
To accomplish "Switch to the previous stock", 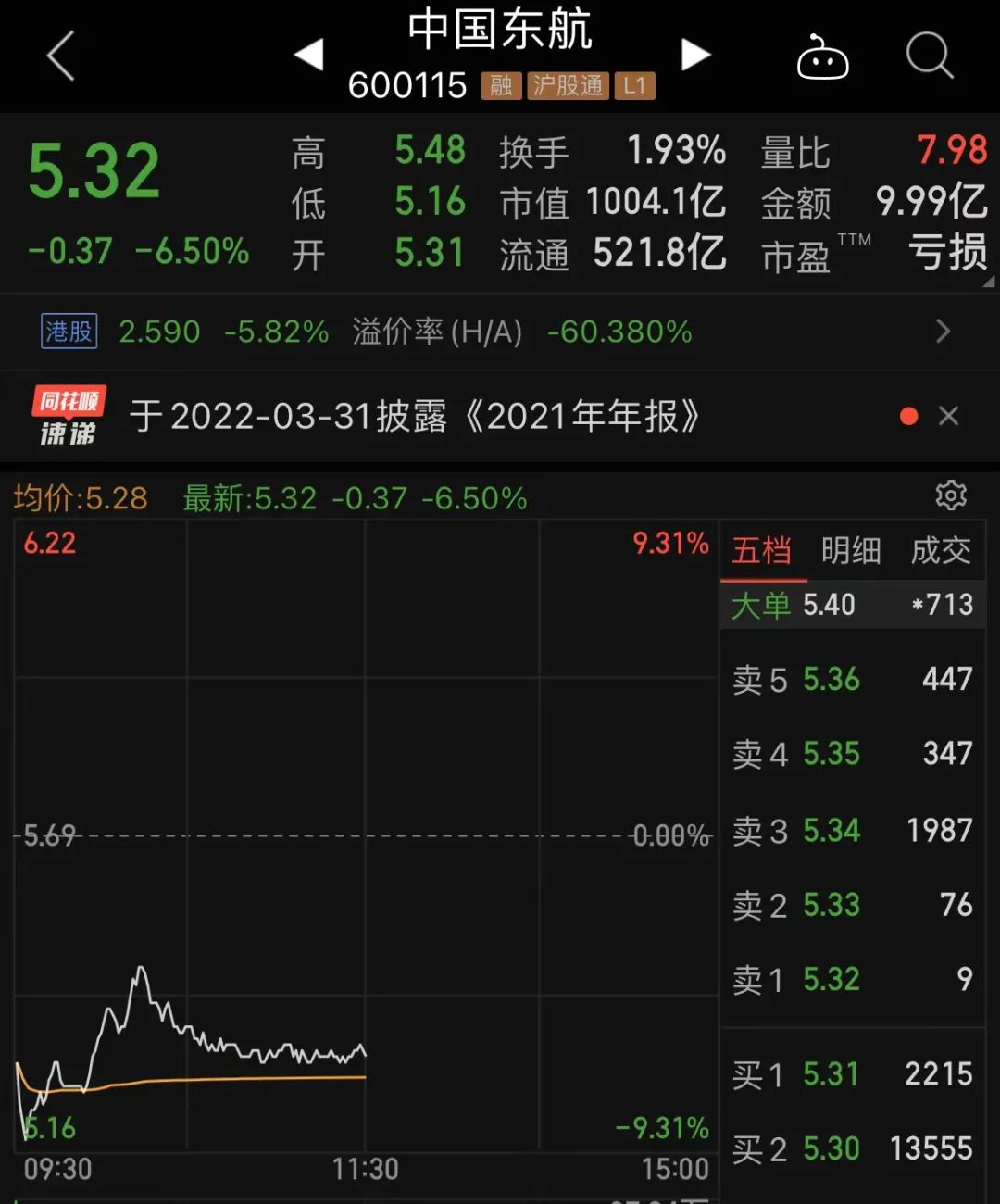I will (x=308, y=55).
